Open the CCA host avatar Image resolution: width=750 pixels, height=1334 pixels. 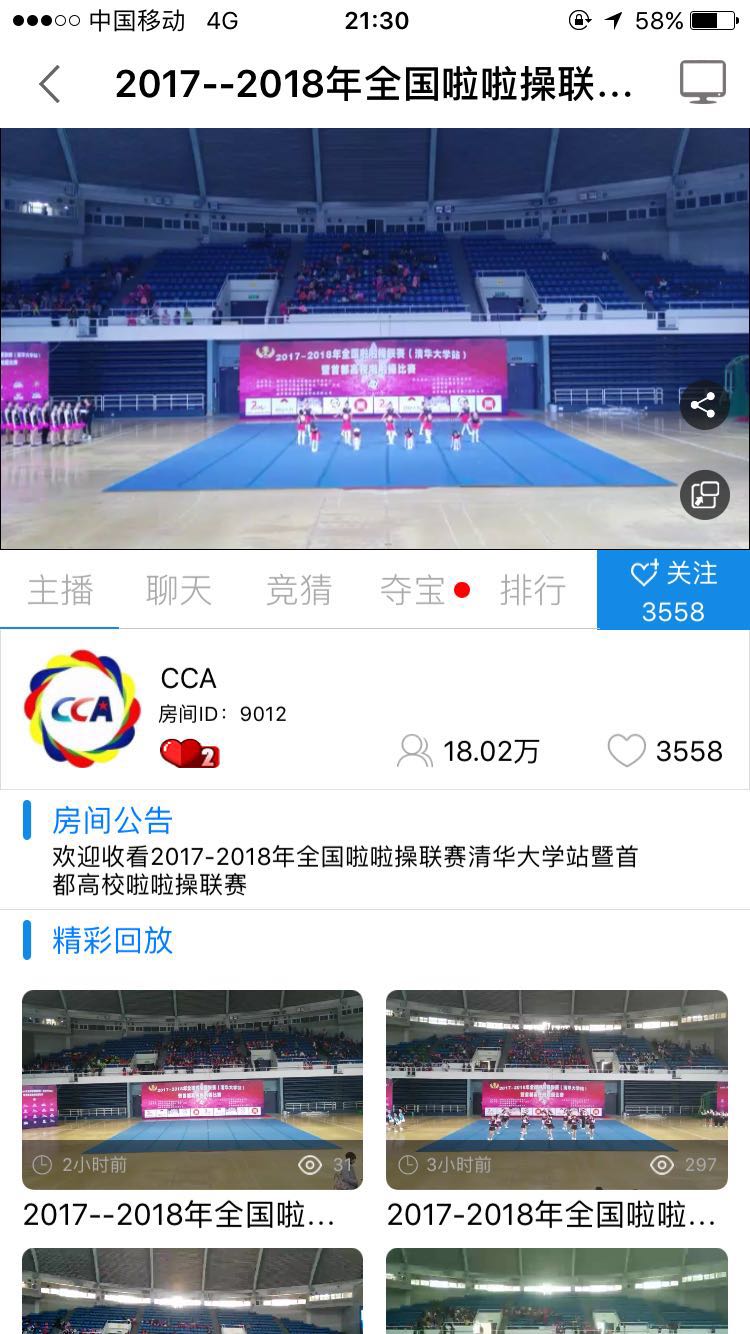pos(82,709)
